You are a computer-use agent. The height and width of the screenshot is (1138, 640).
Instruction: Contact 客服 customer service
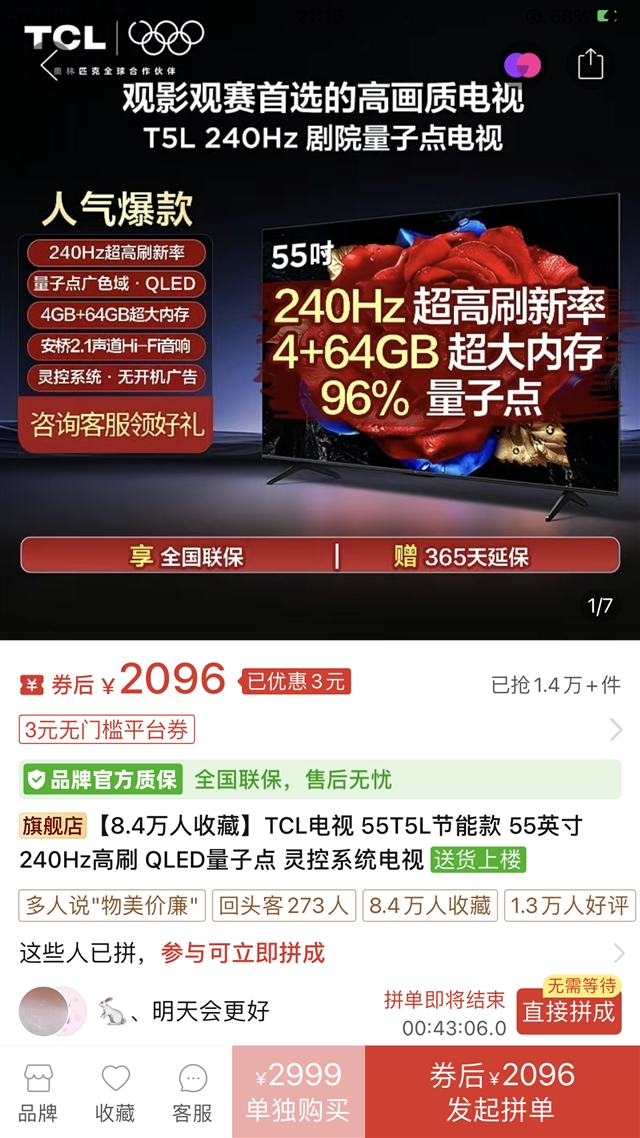tap(193, 1092)
